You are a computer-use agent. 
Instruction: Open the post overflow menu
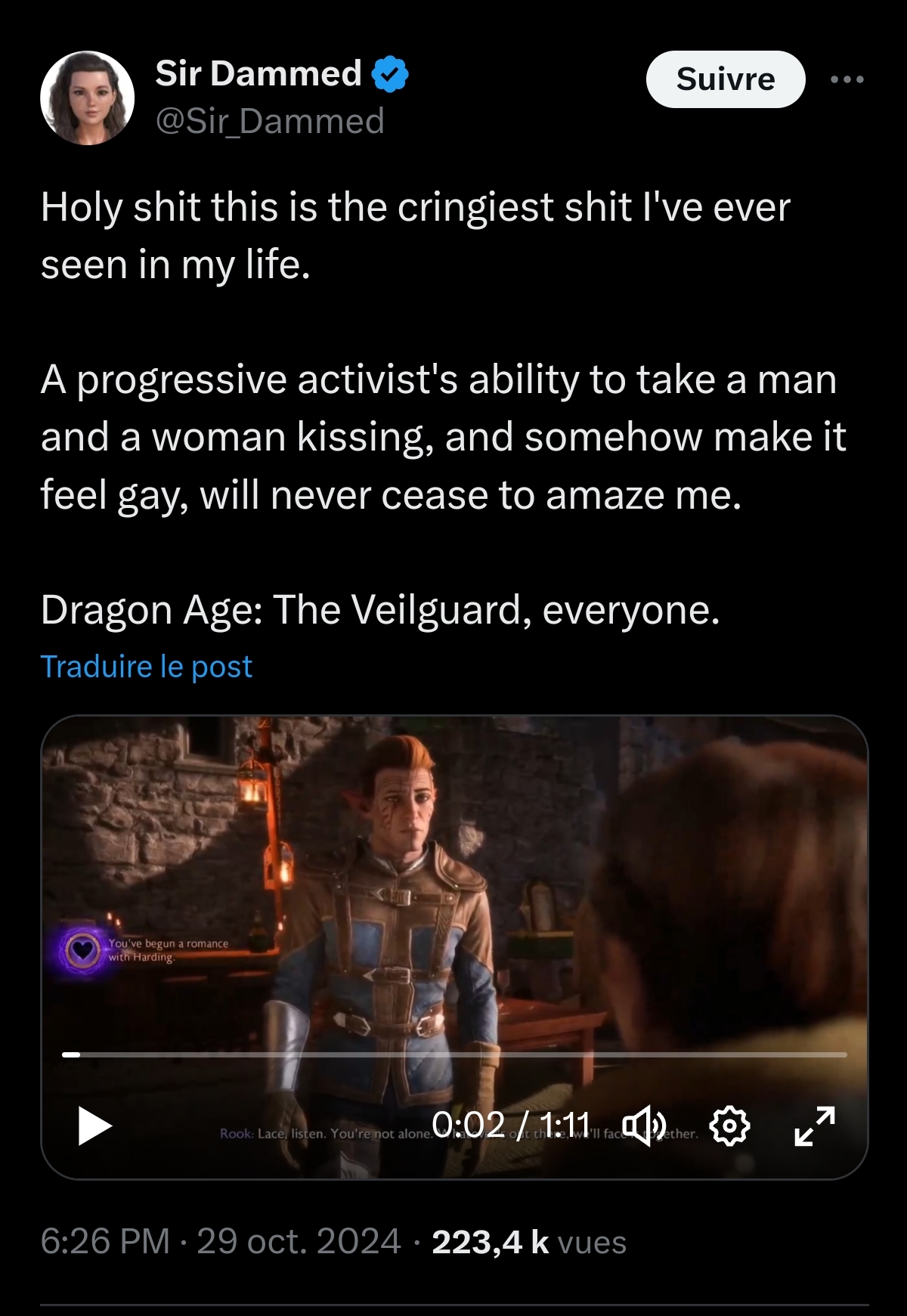[x=847, y=79]
